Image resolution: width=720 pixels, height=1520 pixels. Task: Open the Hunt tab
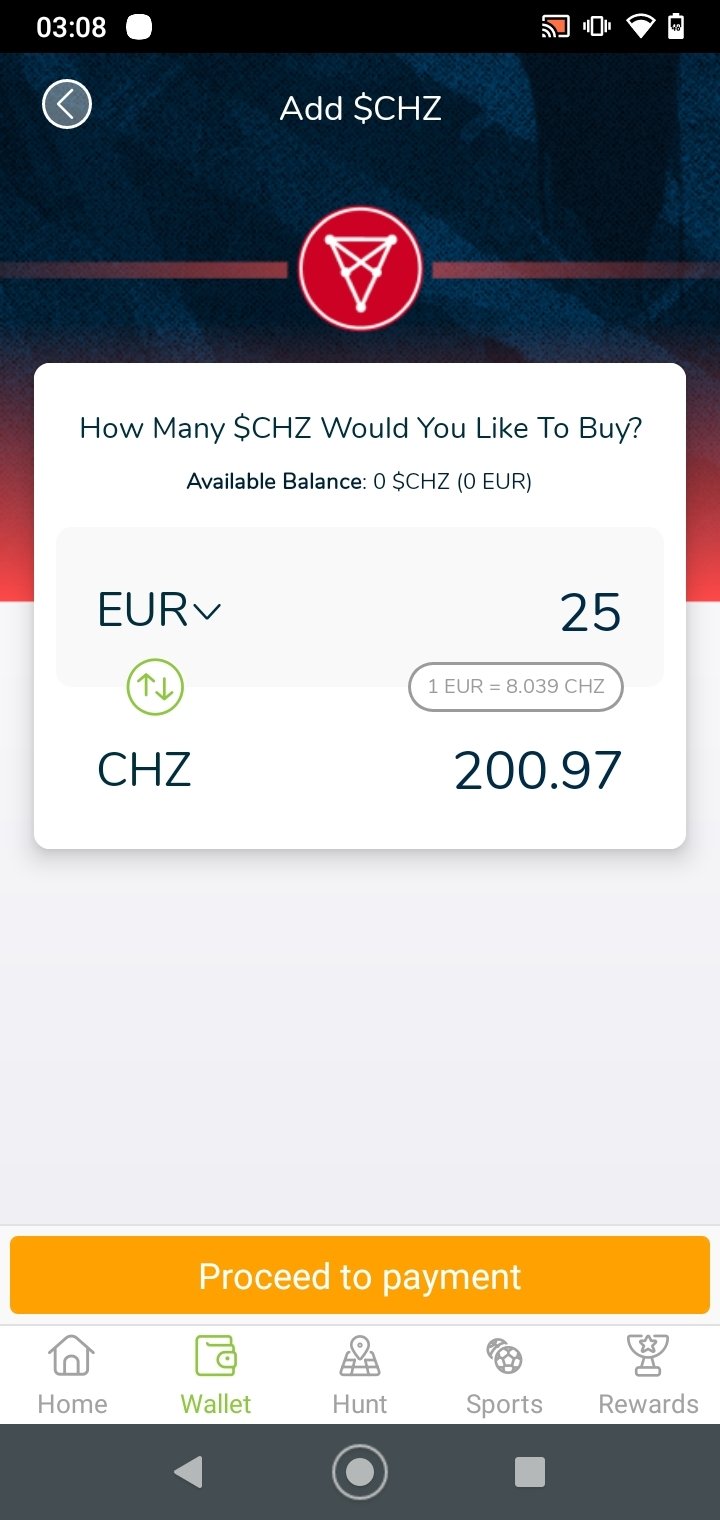coord(360,1376)
